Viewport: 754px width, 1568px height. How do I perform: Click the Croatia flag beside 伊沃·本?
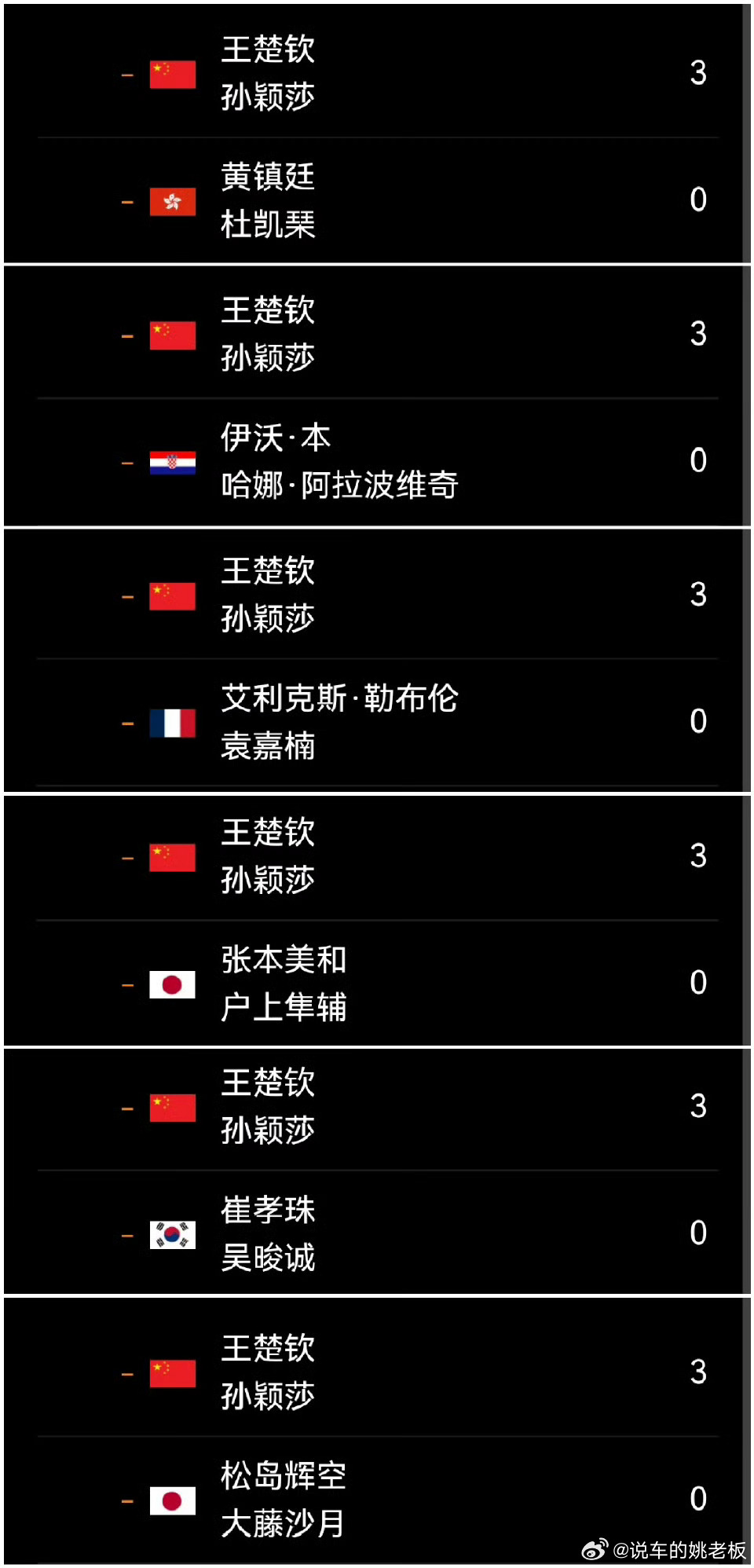pos(172,463)
